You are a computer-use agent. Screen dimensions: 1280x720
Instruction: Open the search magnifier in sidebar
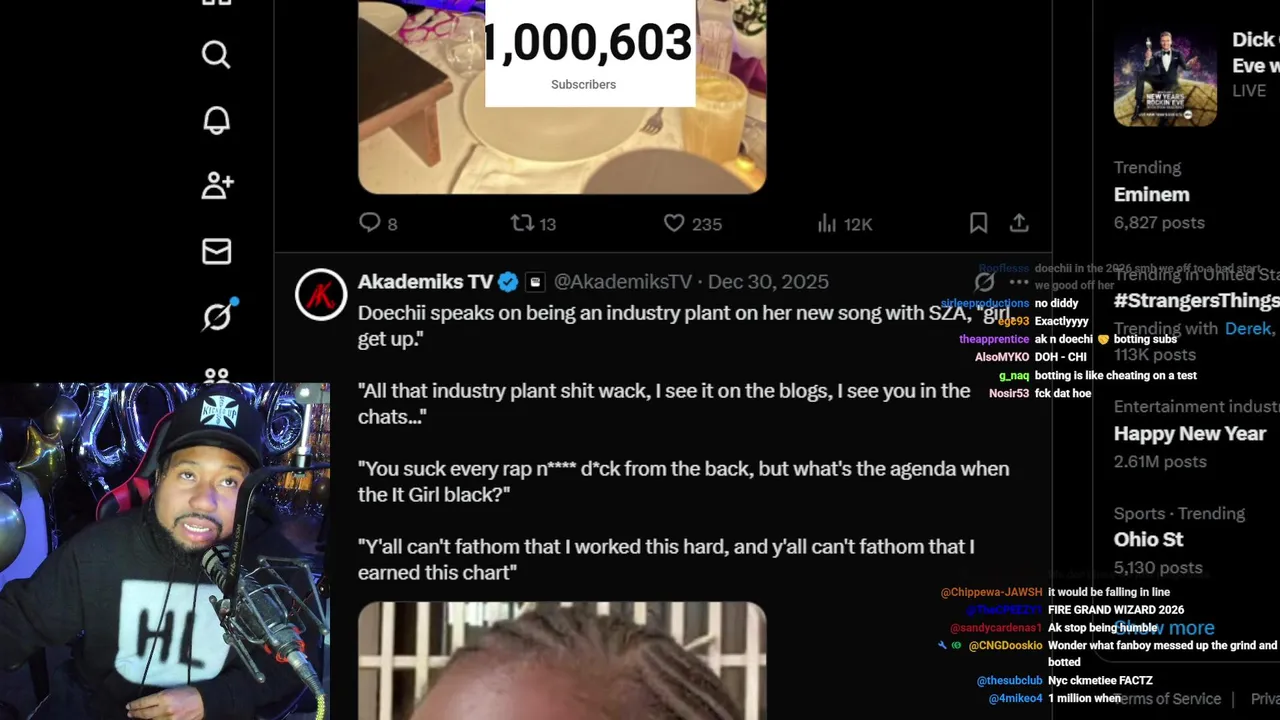point(216,55)
